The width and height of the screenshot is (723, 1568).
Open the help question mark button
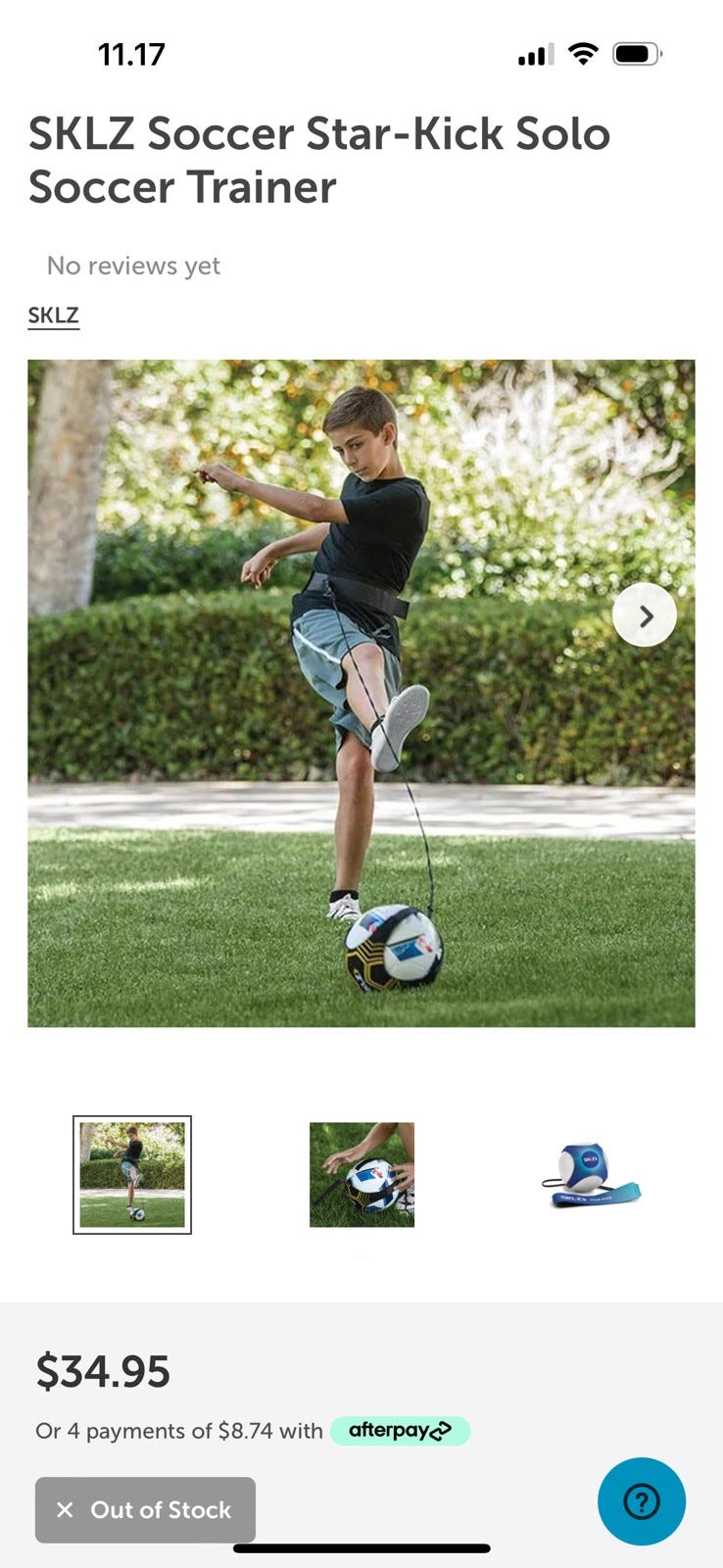(x=641, y=1501)
